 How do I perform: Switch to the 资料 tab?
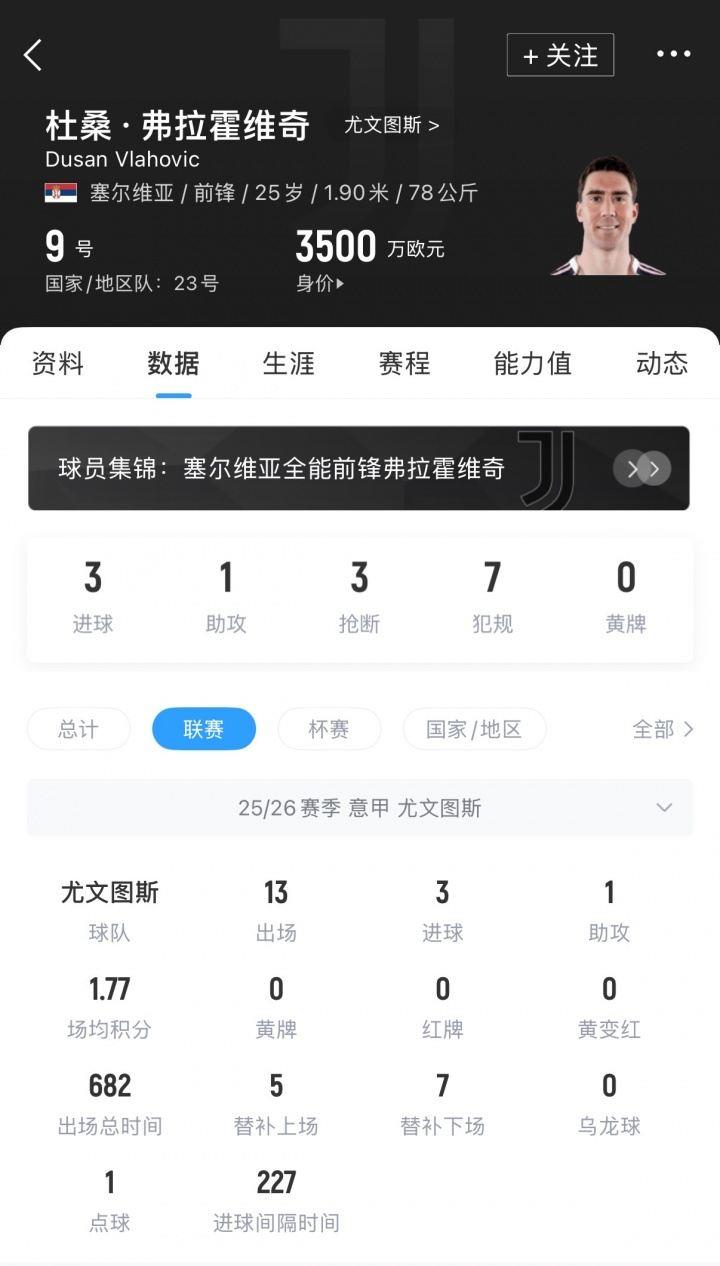(58, 363)
